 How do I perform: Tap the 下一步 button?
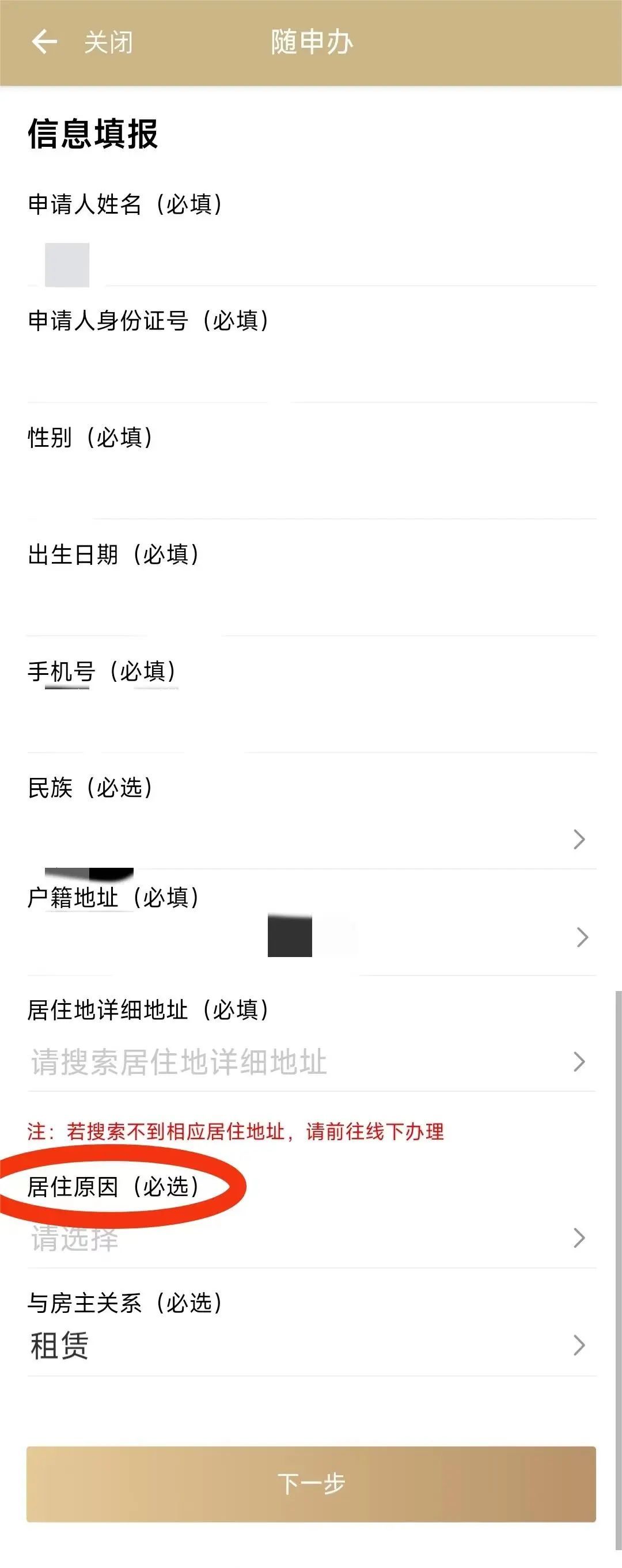310,1484
